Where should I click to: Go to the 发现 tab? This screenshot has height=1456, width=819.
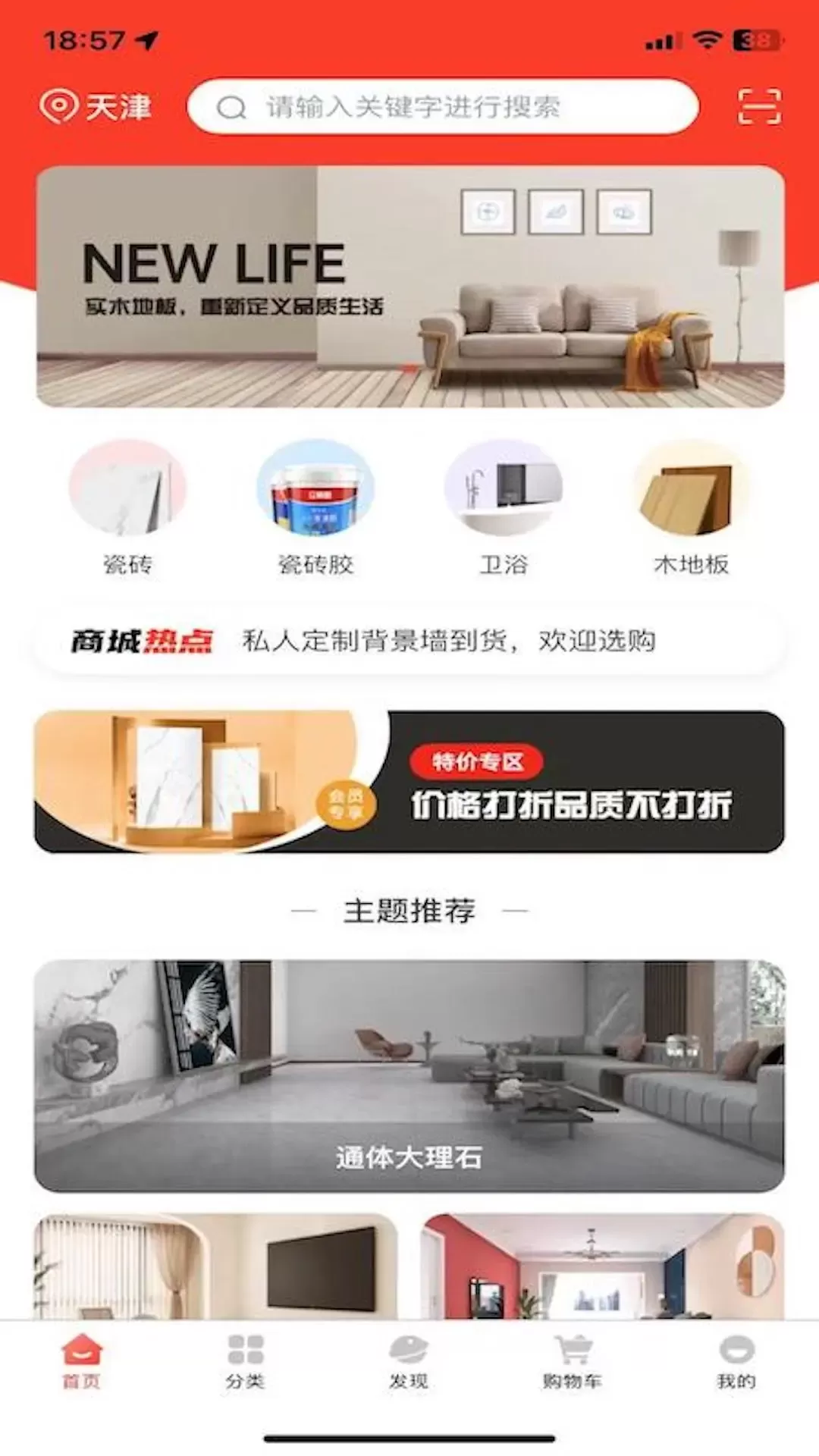[409, 1361]
